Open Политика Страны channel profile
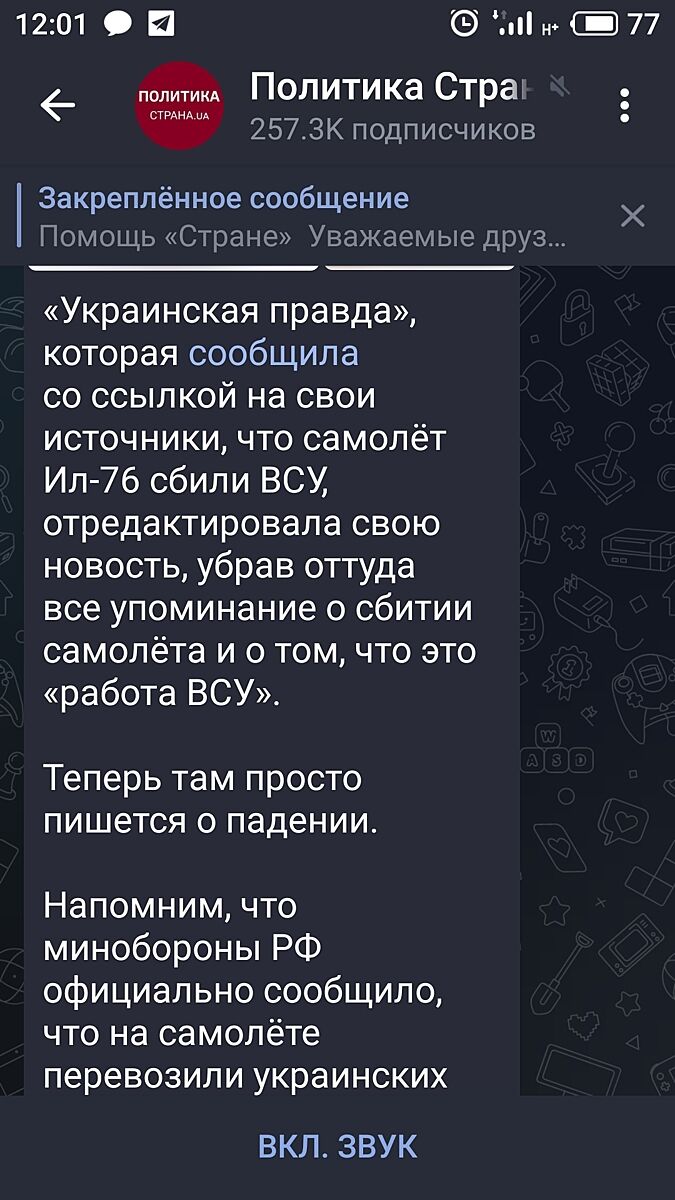 click(x=390, y=105)
